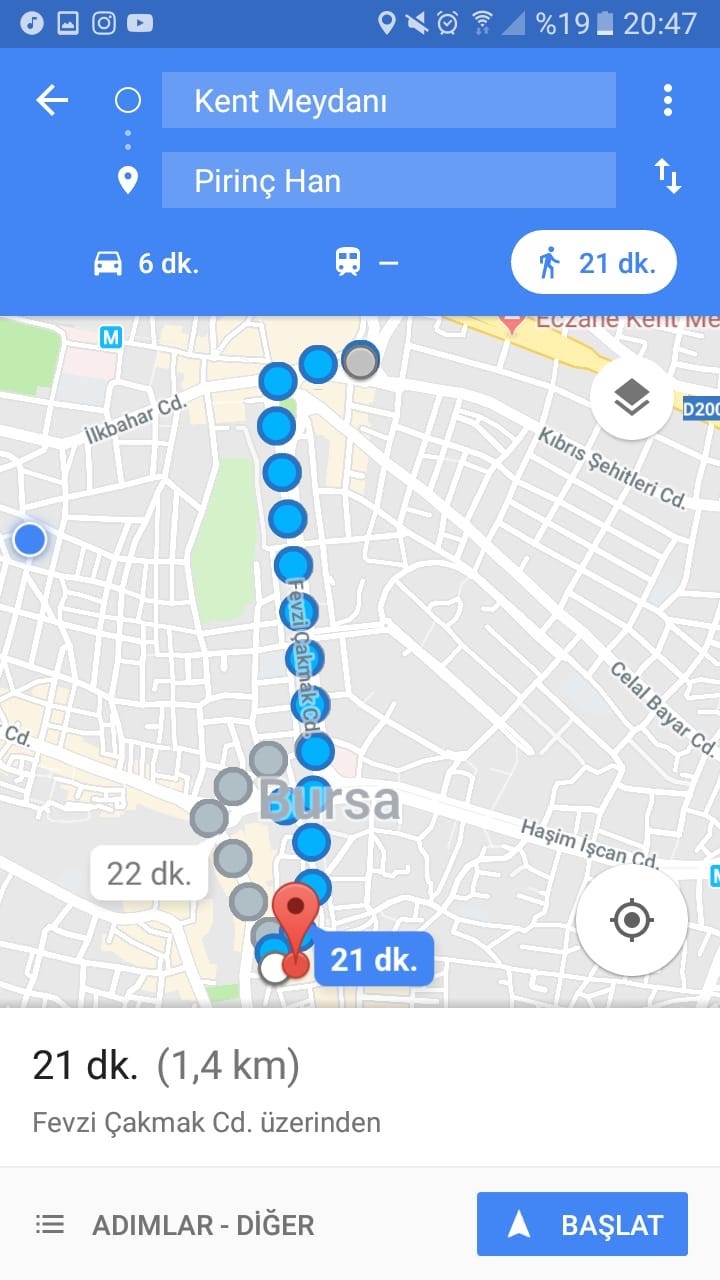Select walking mode, 21 dk.
The image size is (720, 1280).
point(594,263)
